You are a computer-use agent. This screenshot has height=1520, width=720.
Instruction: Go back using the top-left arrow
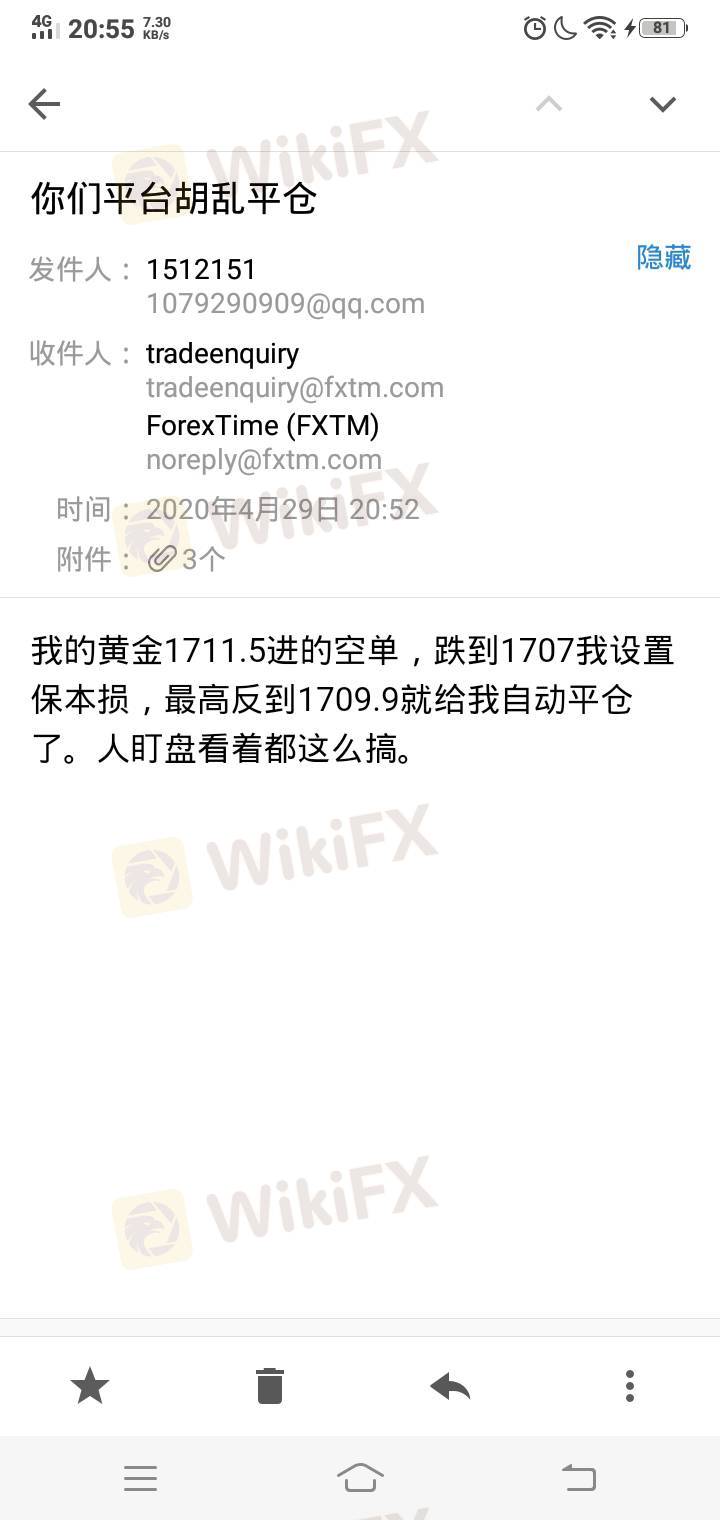tap(44, 104)
